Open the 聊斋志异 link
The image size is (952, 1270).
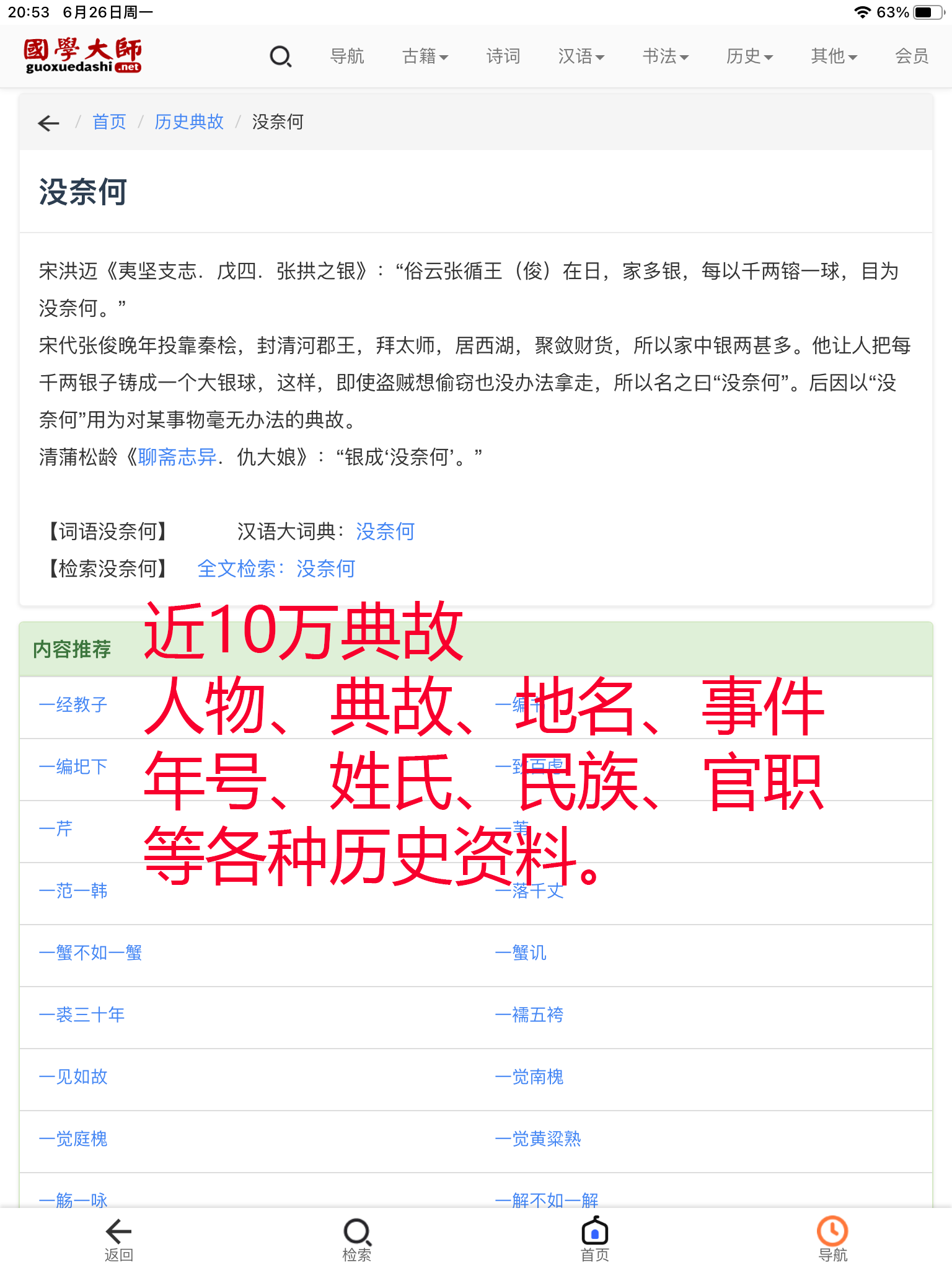(177, 458)
